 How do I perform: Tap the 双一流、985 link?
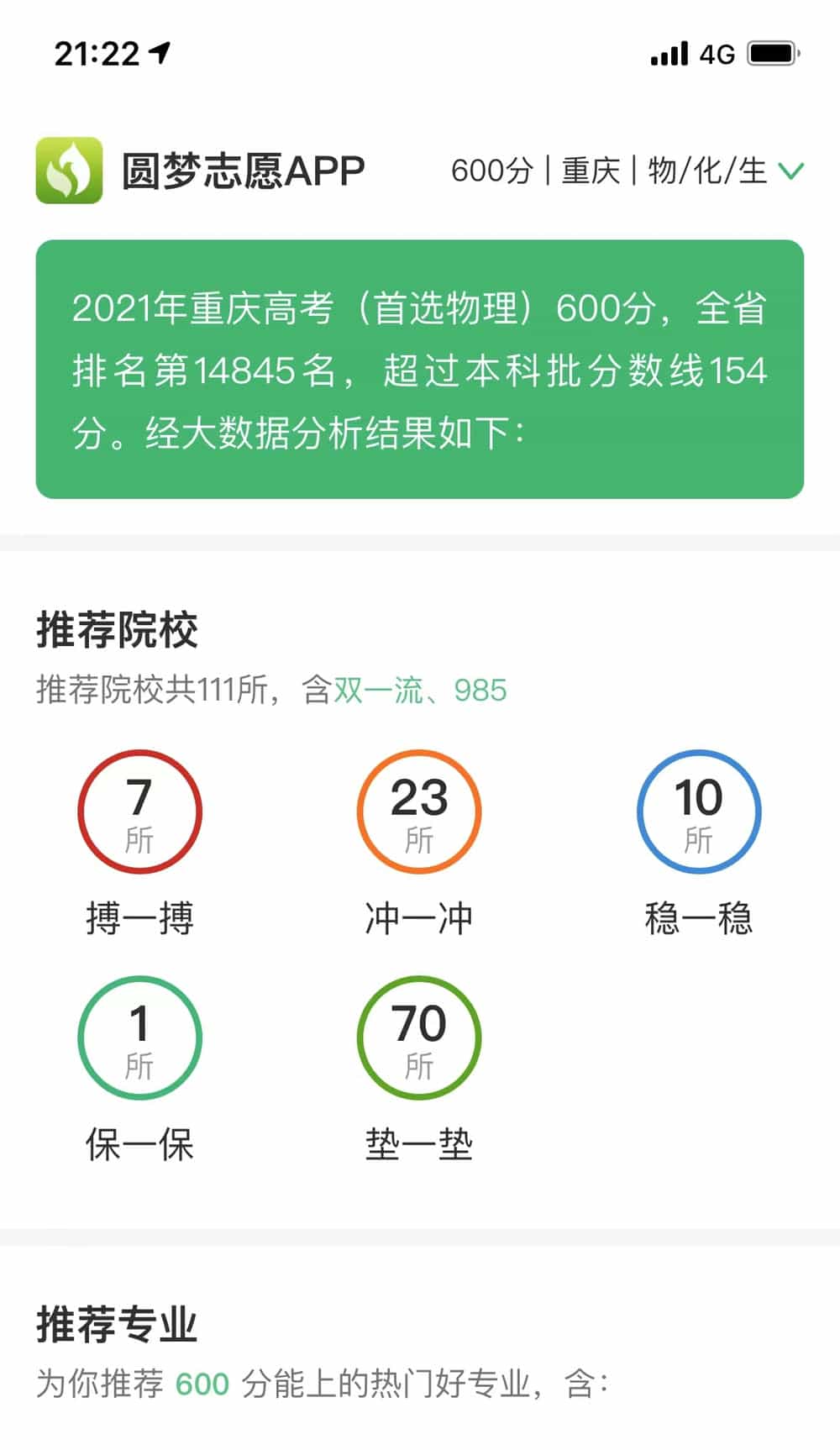tap(420, 691)
